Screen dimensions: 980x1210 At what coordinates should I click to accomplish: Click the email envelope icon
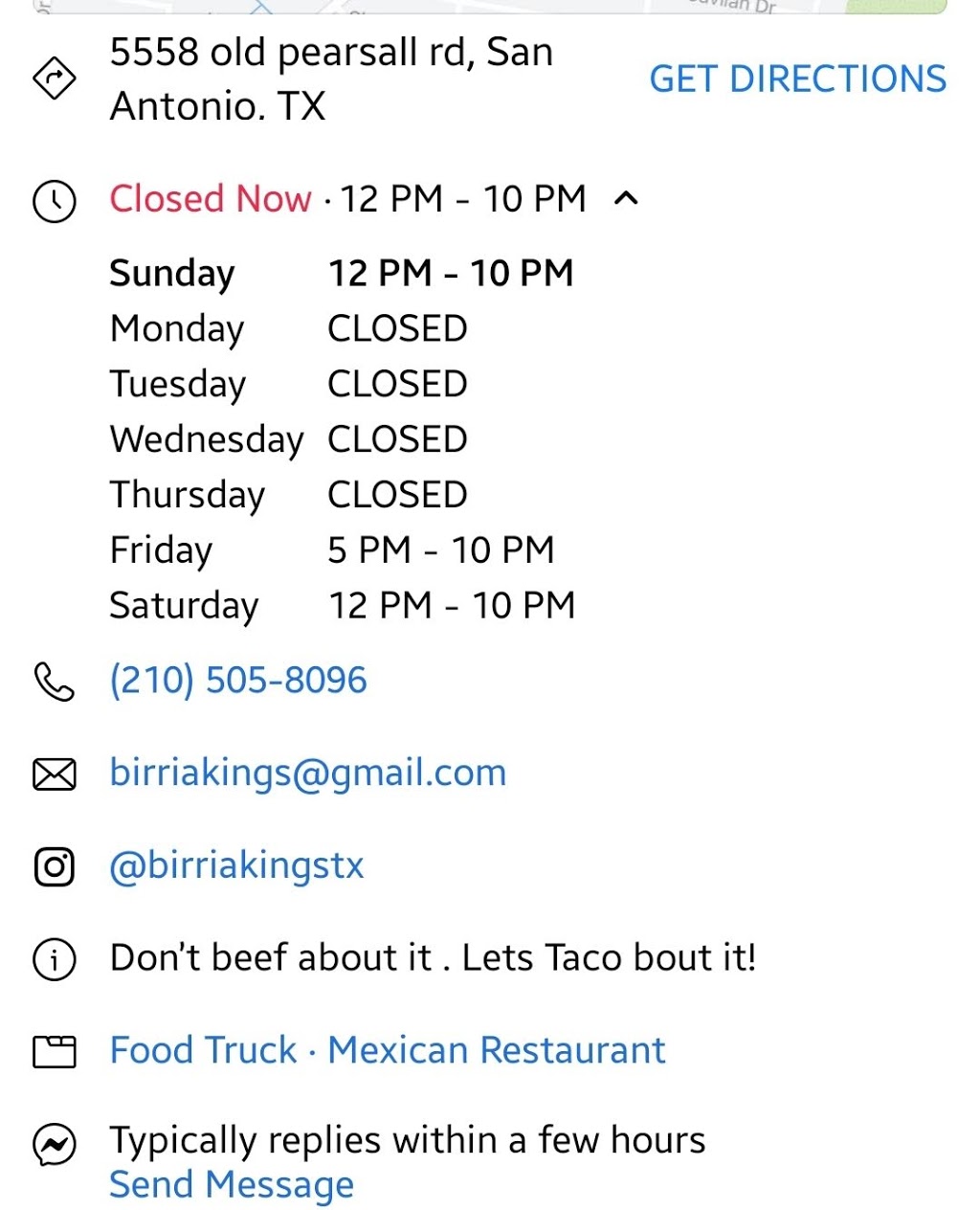pyautogui.click(x=55, y=773)
